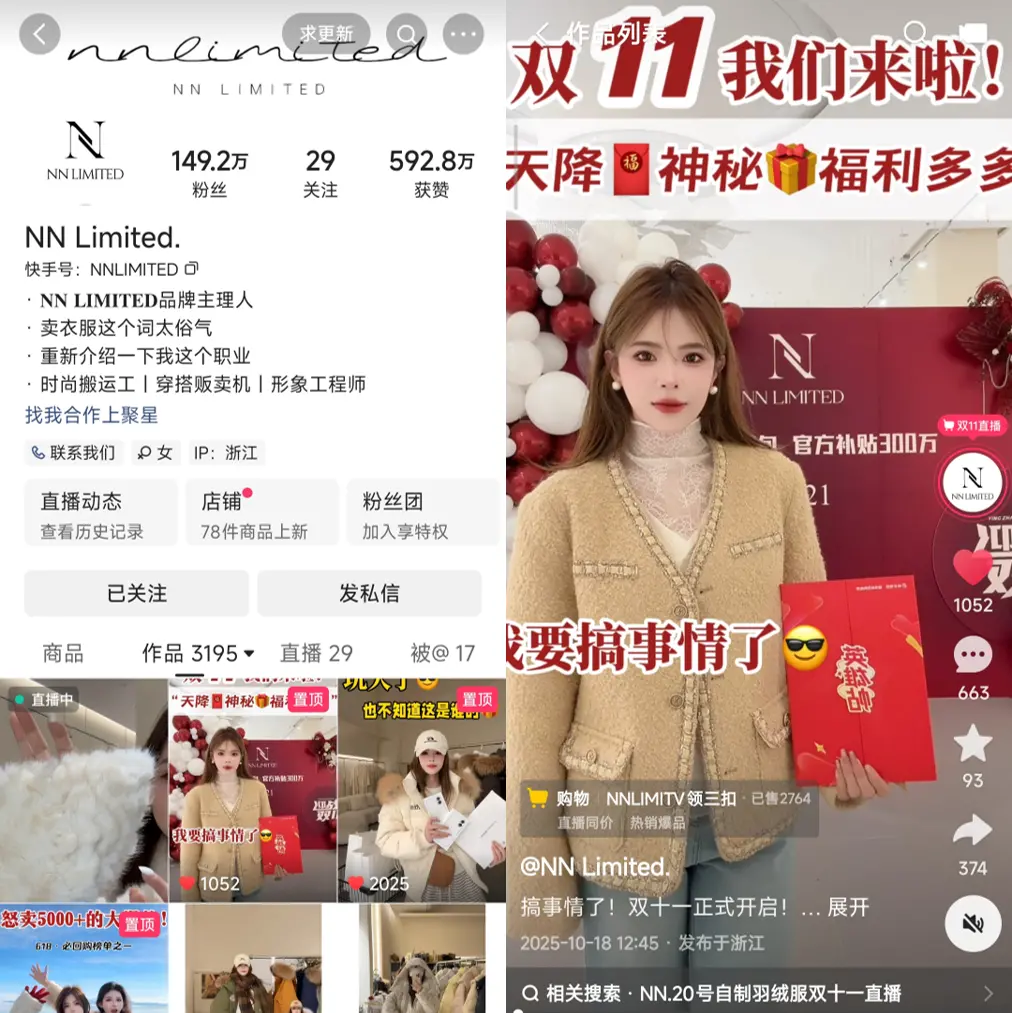The image size is (1012, 1013).
Task: Tap the 求更新 button
Action: coord(326,34)
